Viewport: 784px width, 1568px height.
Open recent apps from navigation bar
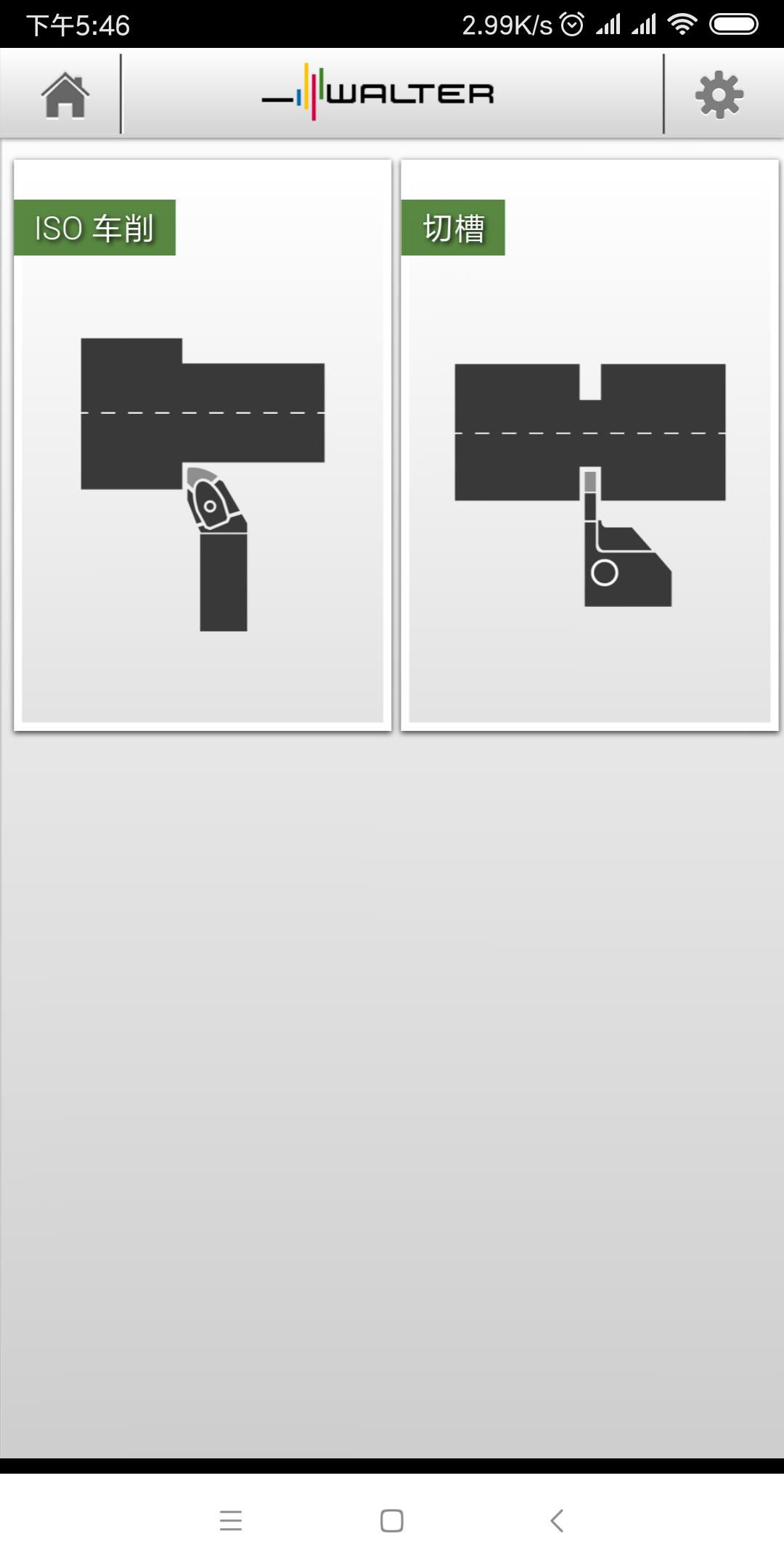pos(231,1520)
